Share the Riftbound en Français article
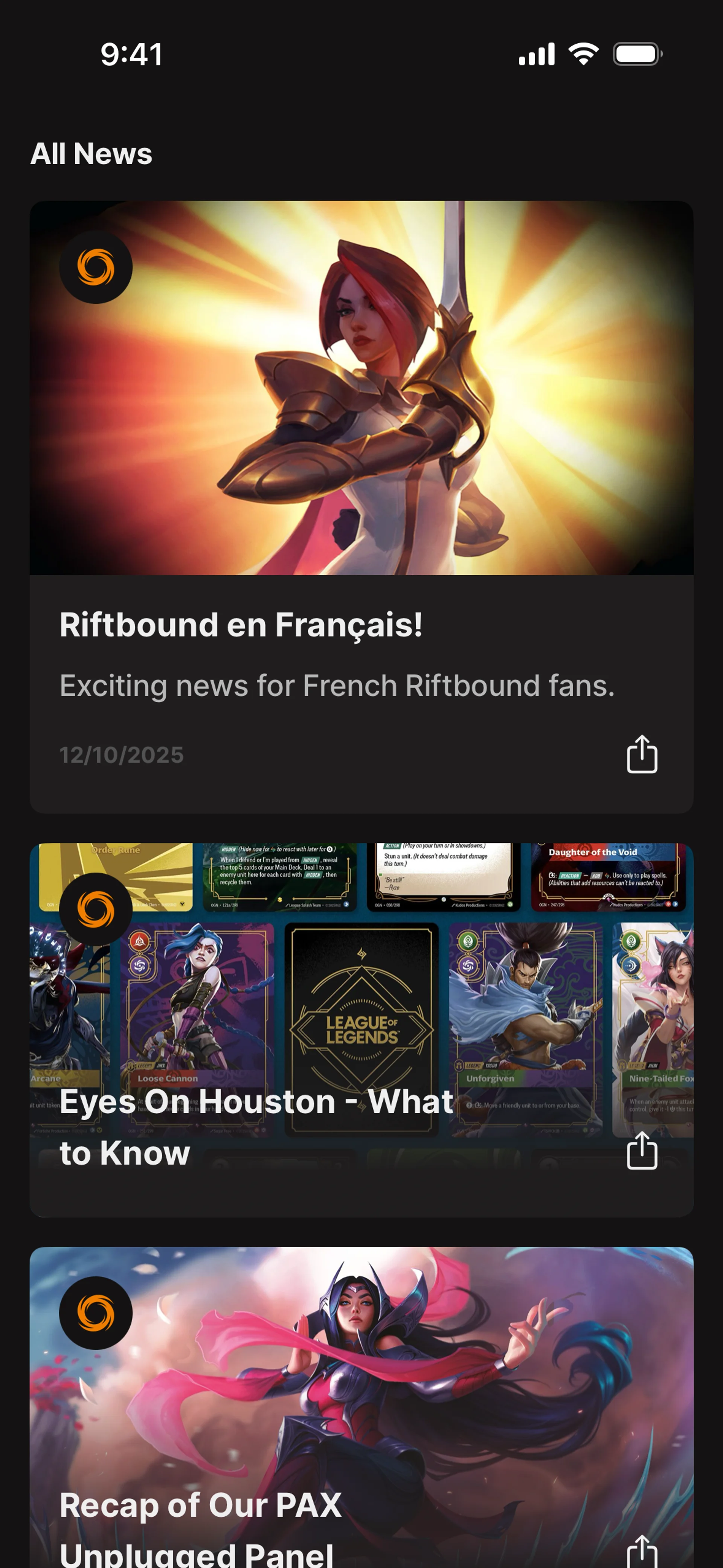Screen dimensions: 723x1568 [x=641, y=754]
